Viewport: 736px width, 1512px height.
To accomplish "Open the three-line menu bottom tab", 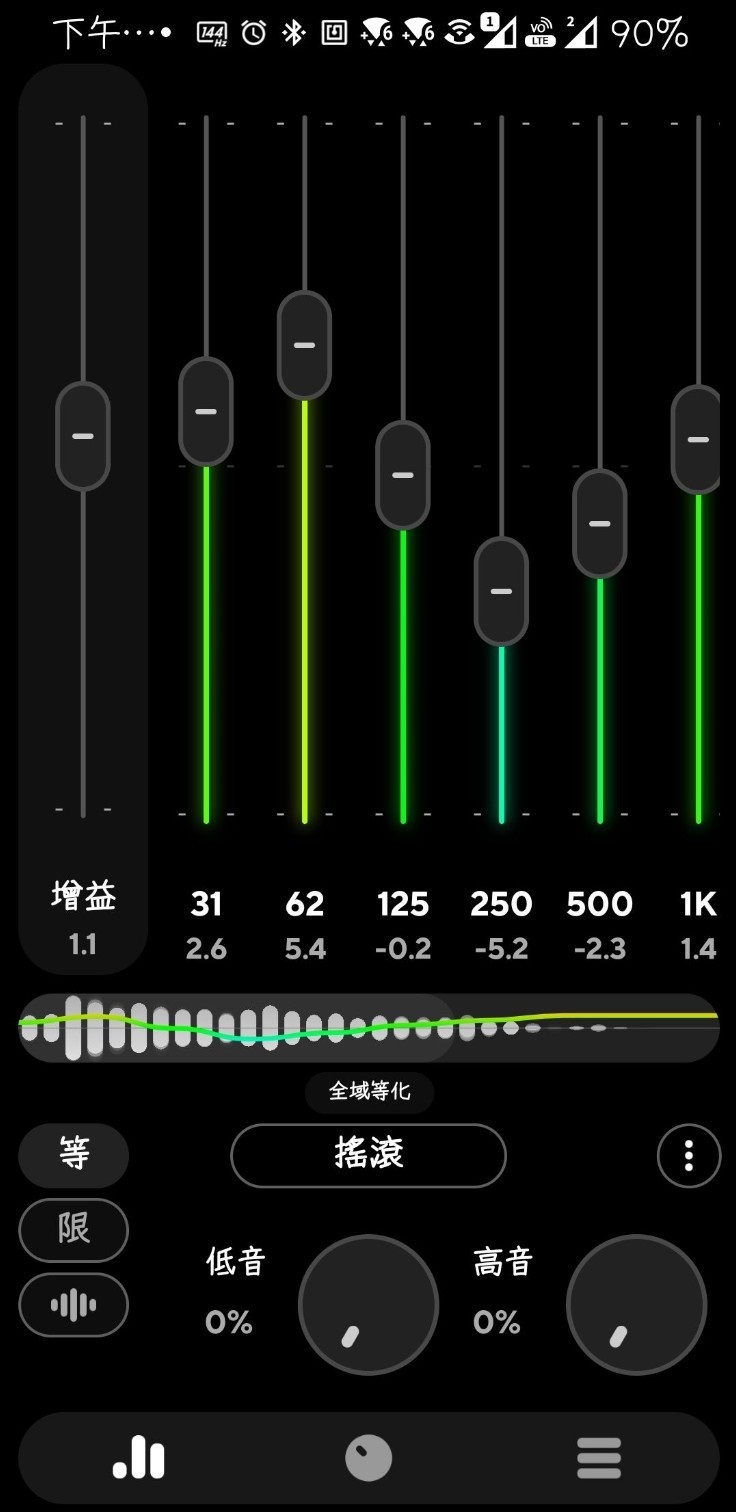I will pyautogui.click(x=599, y=1459).
